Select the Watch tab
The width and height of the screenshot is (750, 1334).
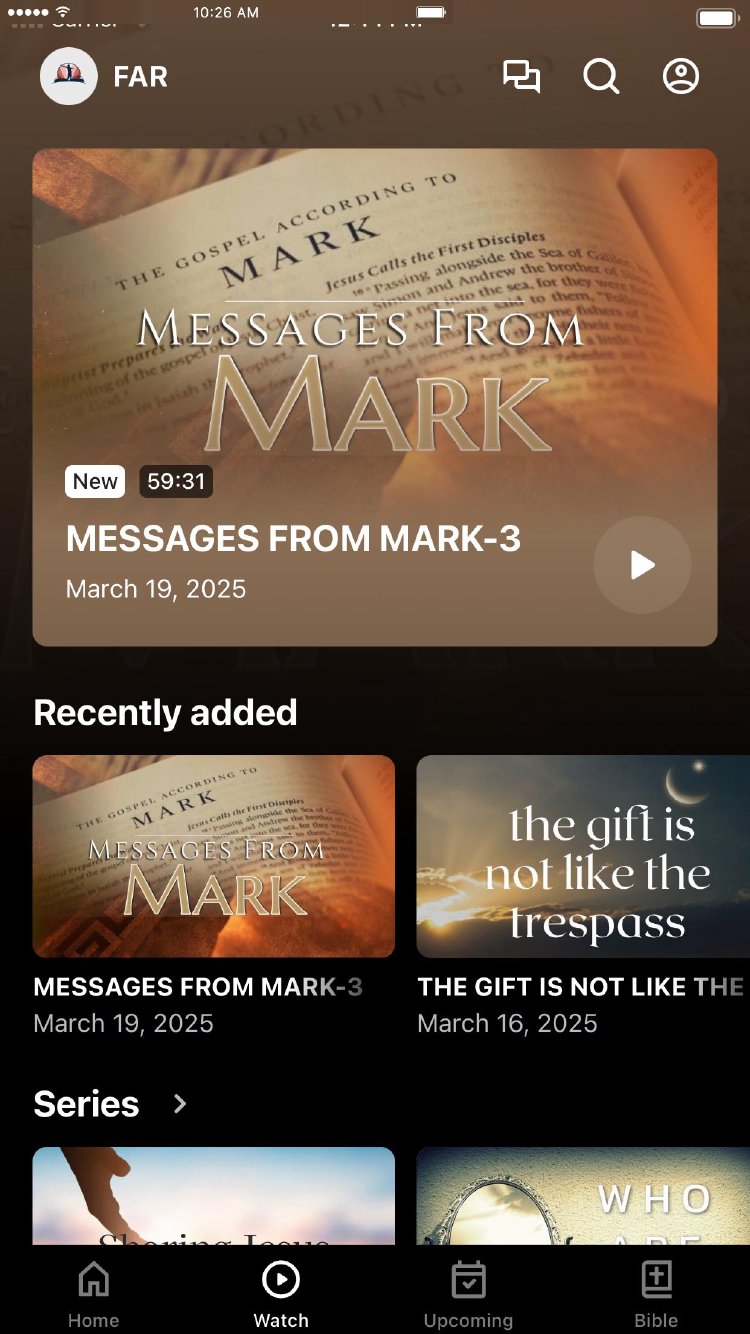click(281, 1294)
